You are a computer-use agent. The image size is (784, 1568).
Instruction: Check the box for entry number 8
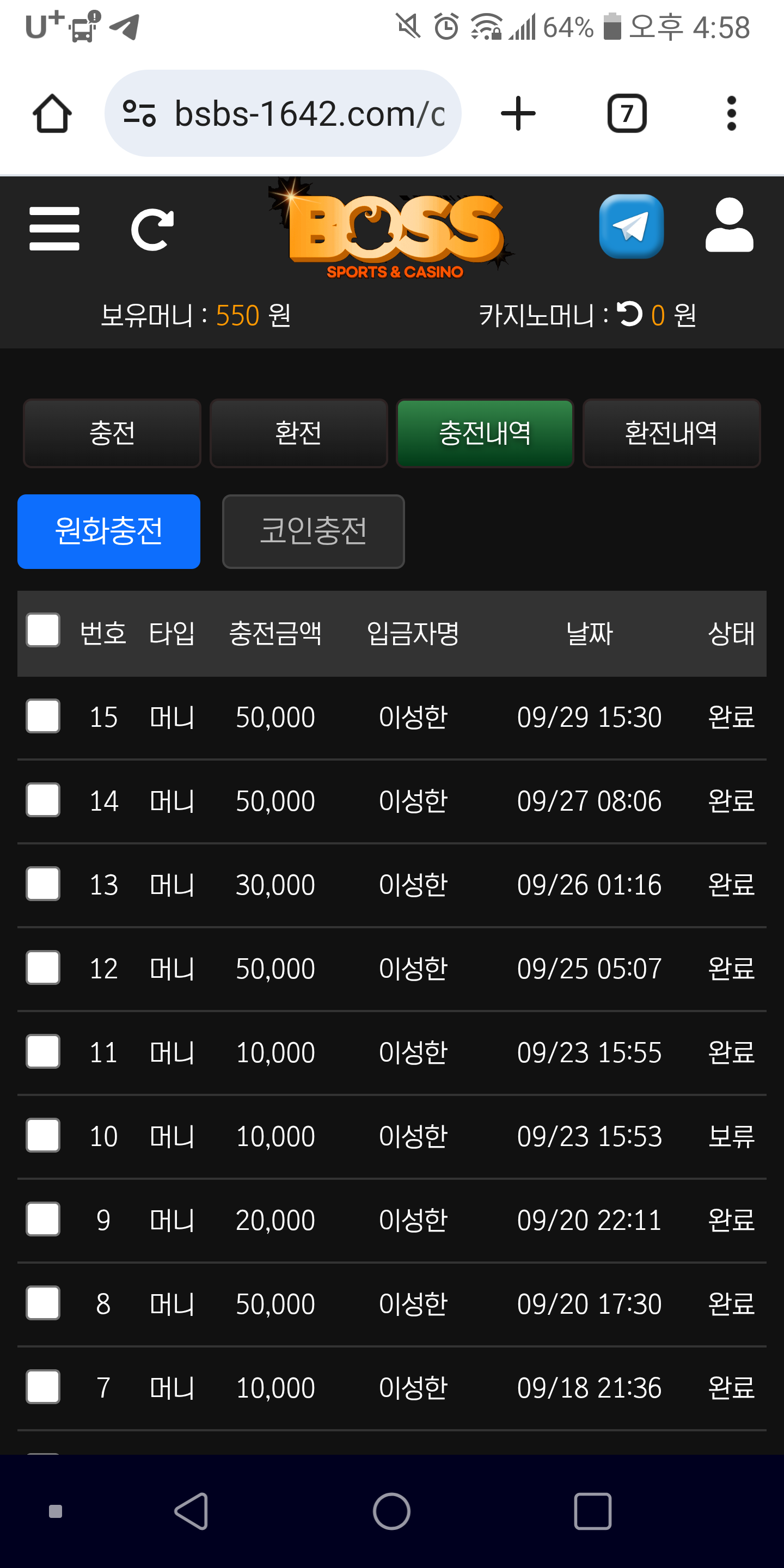43,1303
